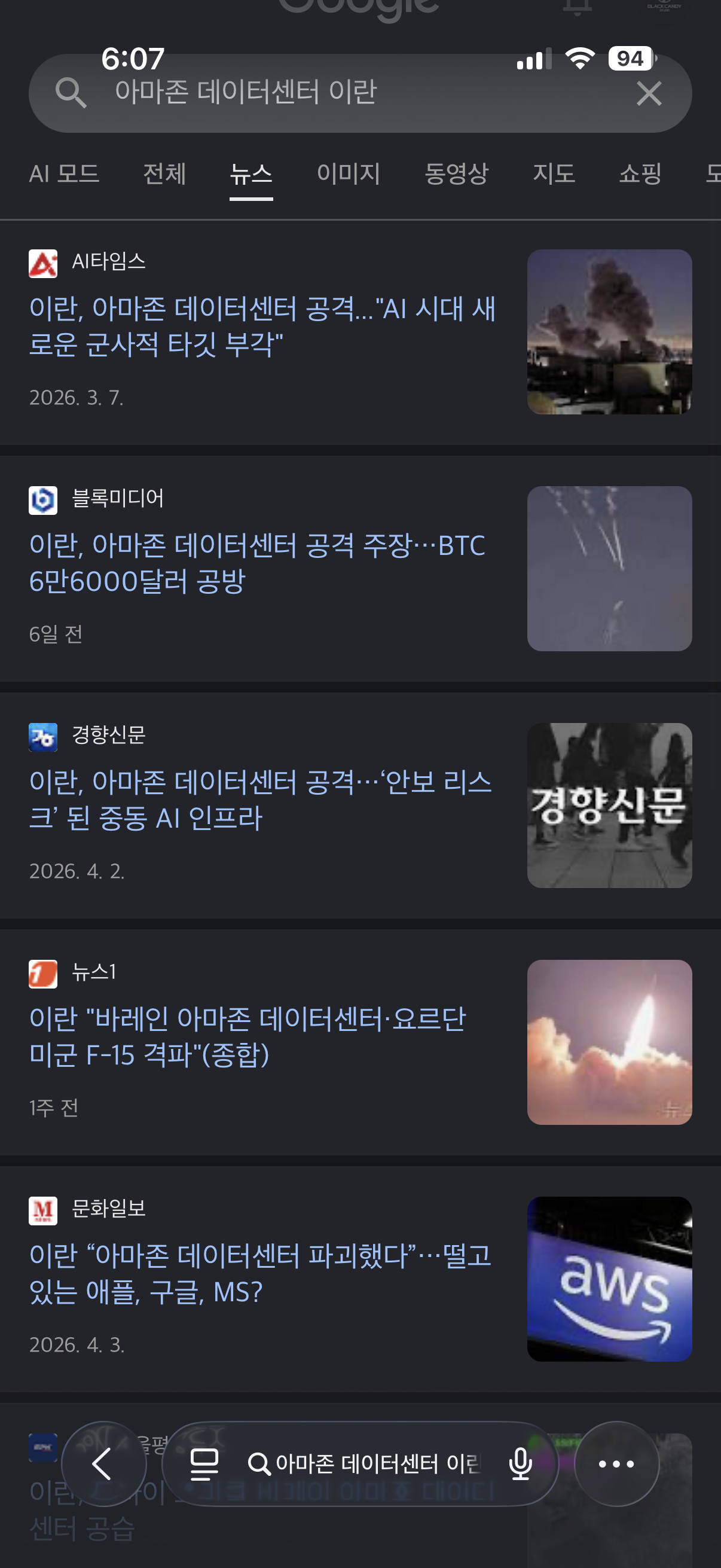This screenshot has width=721, height=1568.
Task: Switch to the 동영상 tab
Action: pyautogui.click(x=456, y=174)
